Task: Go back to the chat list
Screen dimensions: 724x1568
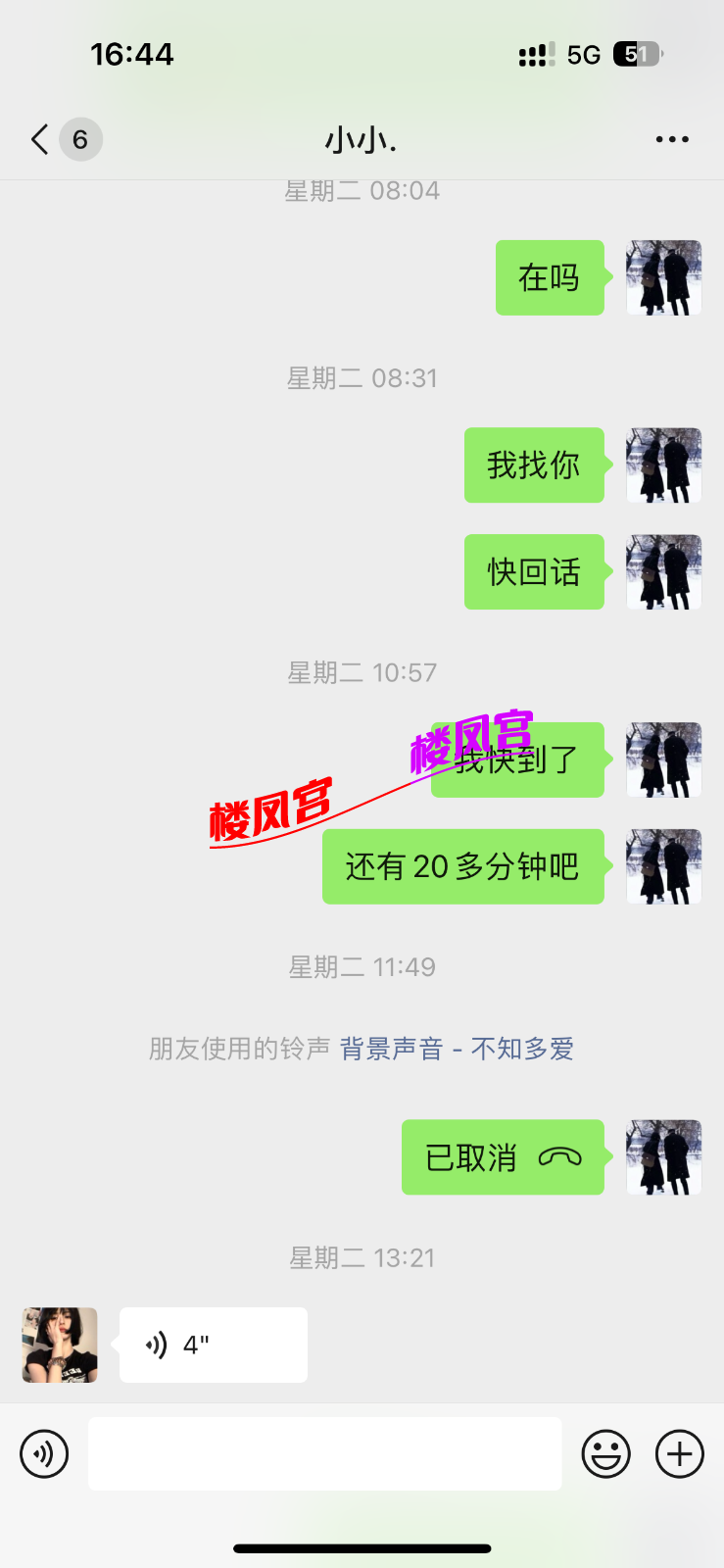Action: coord(40,140)
